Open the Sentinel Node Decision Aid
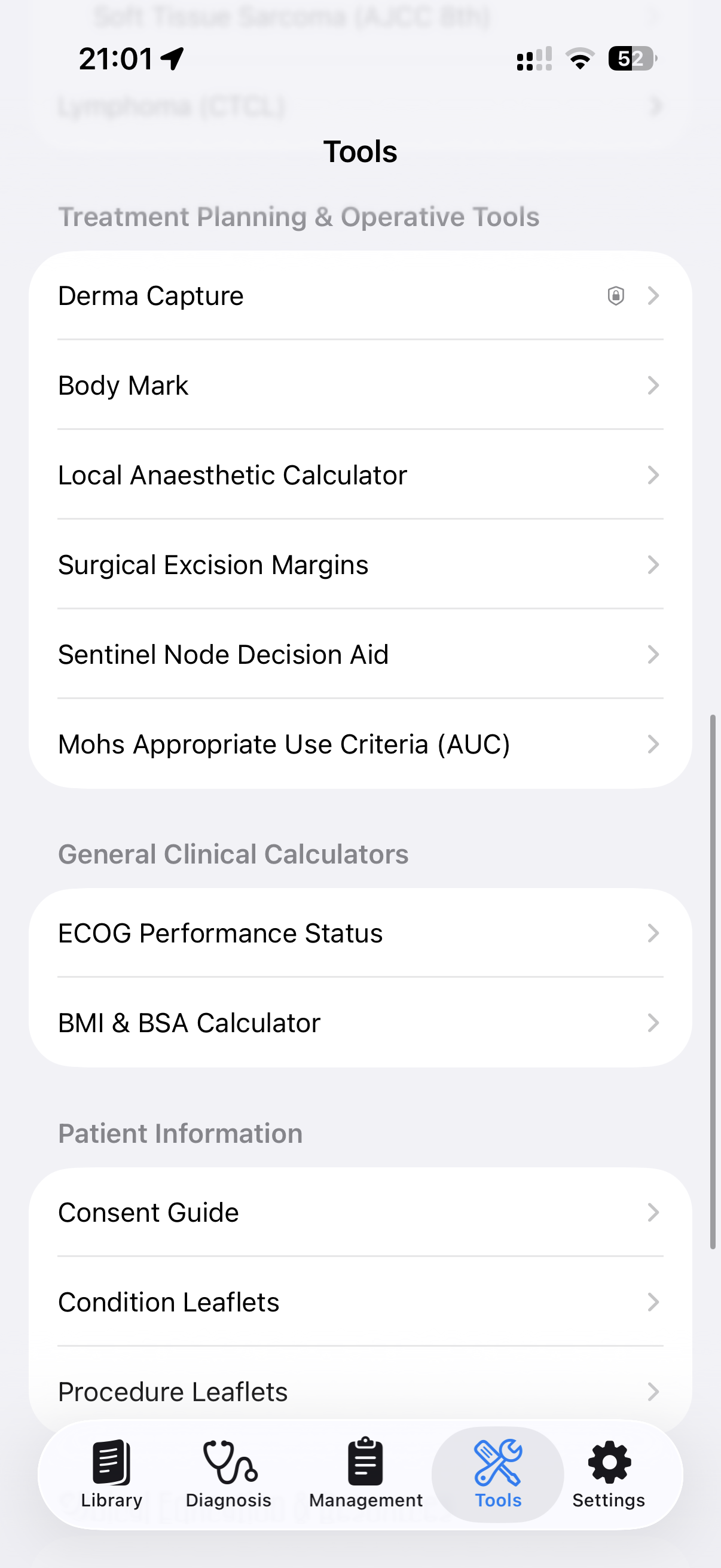Screen dimensions: 721x1568 pyautogui.click(x=304, y=654)
